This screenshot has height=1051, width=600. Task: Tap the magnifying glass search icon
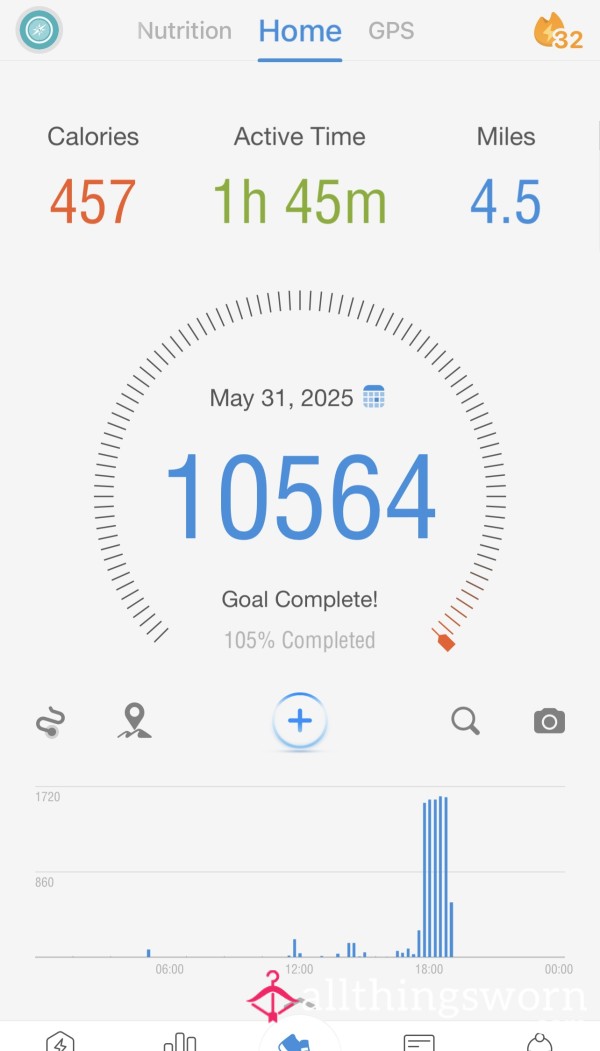465,721
